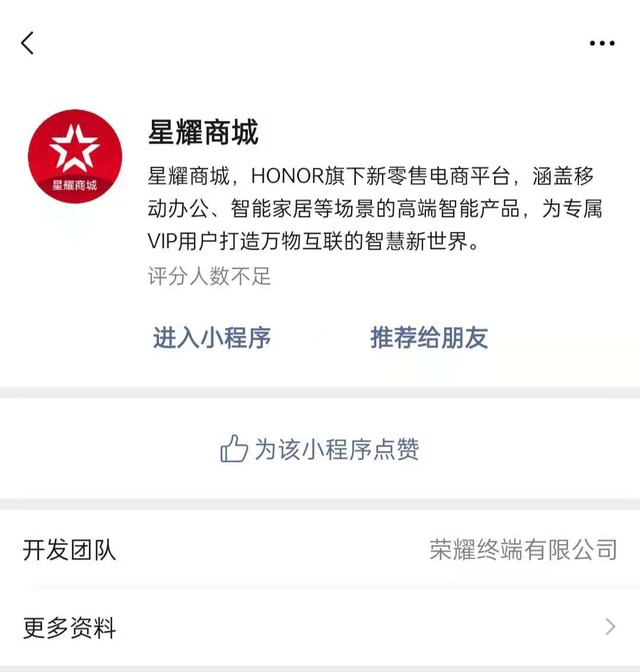Like this mini program via 为该小程序点赞
Viewport: 640px width, 672px height.
(x=320, y=449)
